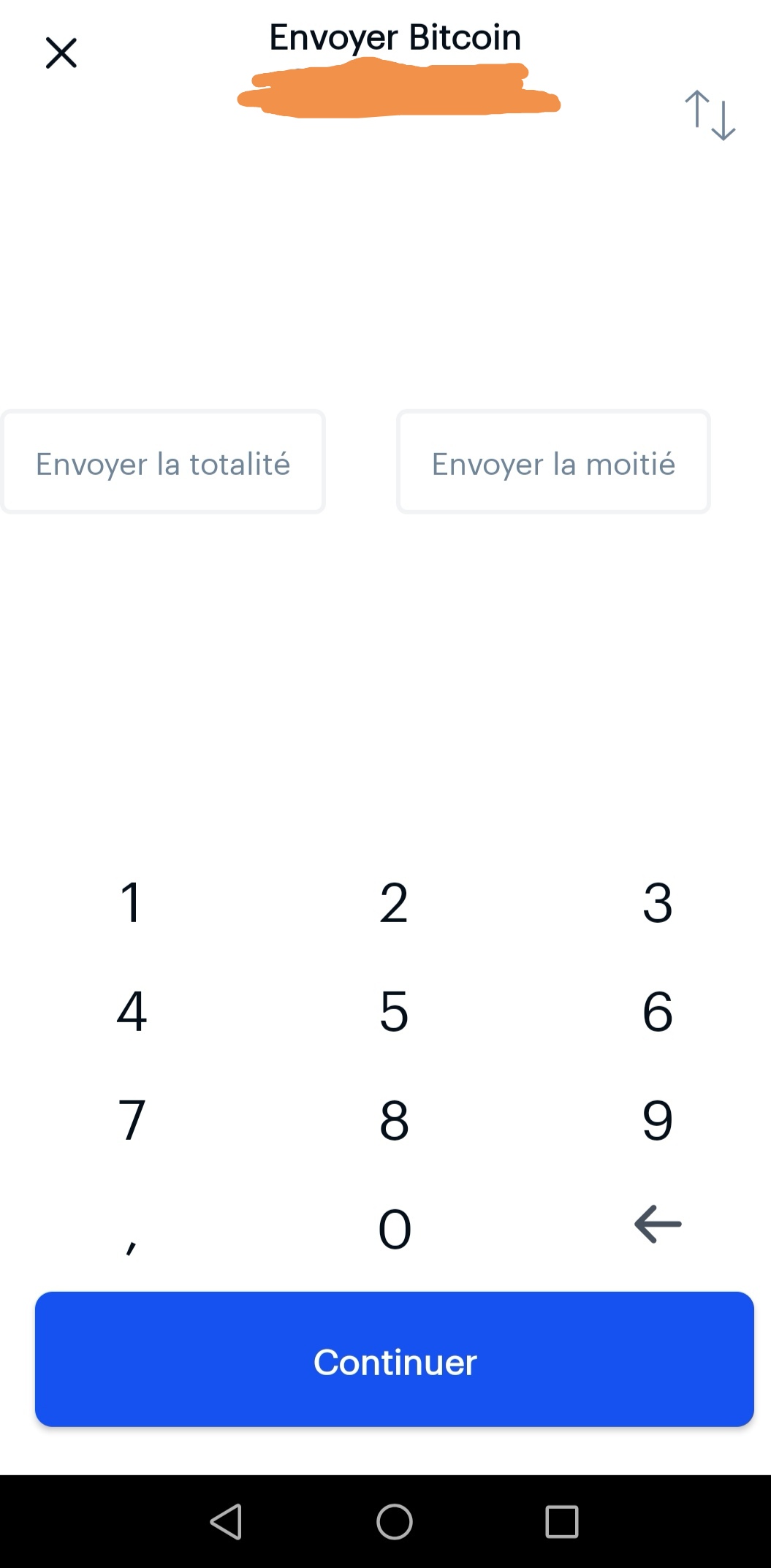Enter digit 0 on the keypad
Screen dimensions: 771x1568
[394, 1228]
